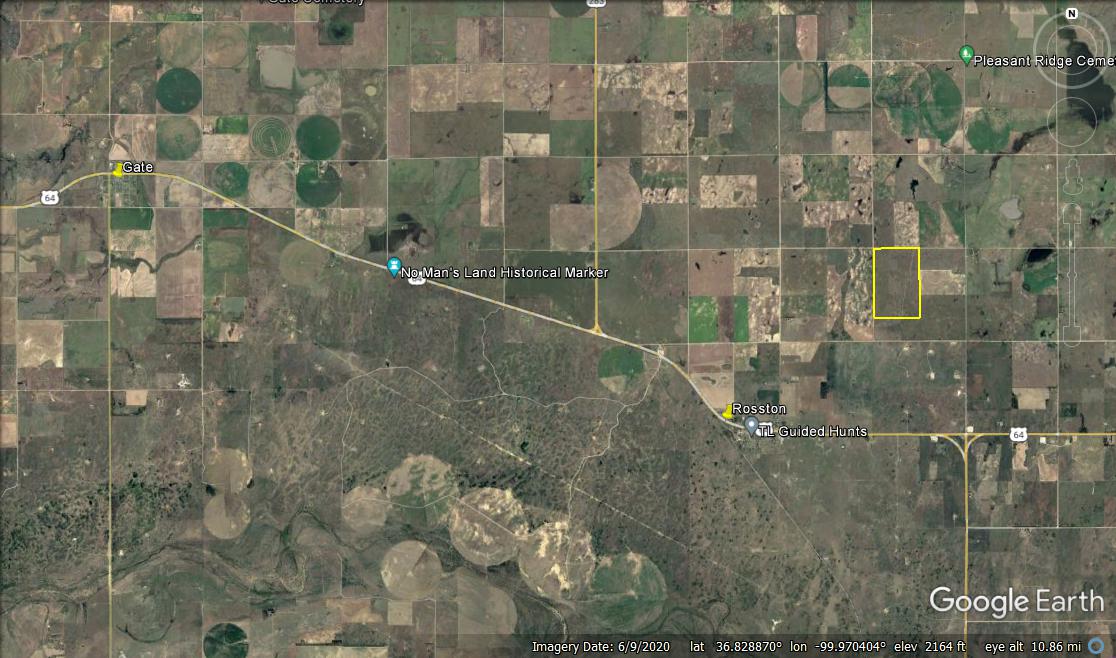
Task: Click the pan joystick ring below compass
Action: [x=1072, y=122]
